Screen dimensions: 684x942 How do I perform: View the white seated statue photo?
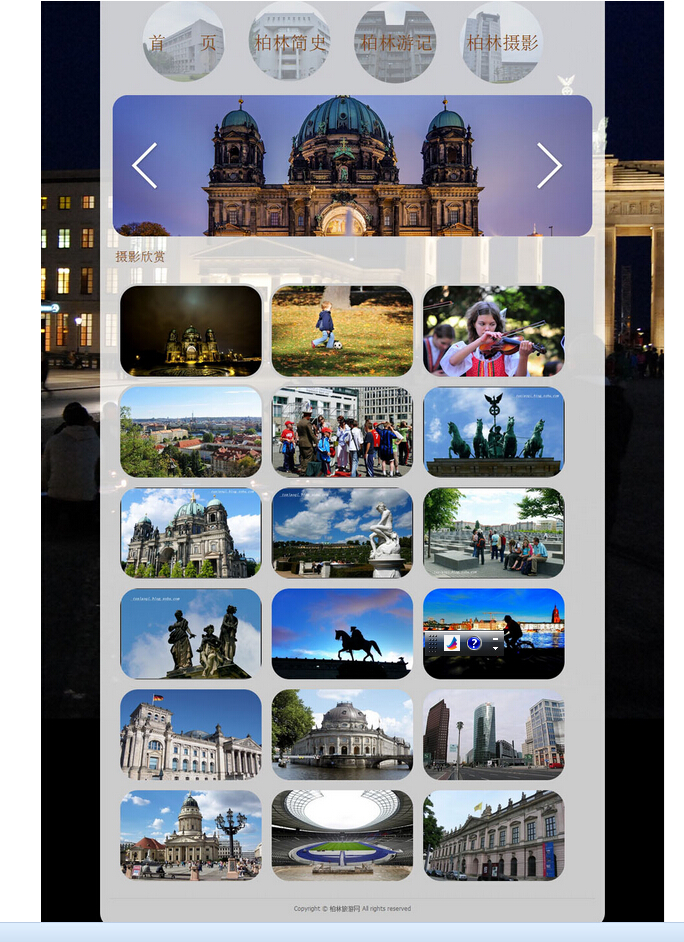tap(342, 533)
